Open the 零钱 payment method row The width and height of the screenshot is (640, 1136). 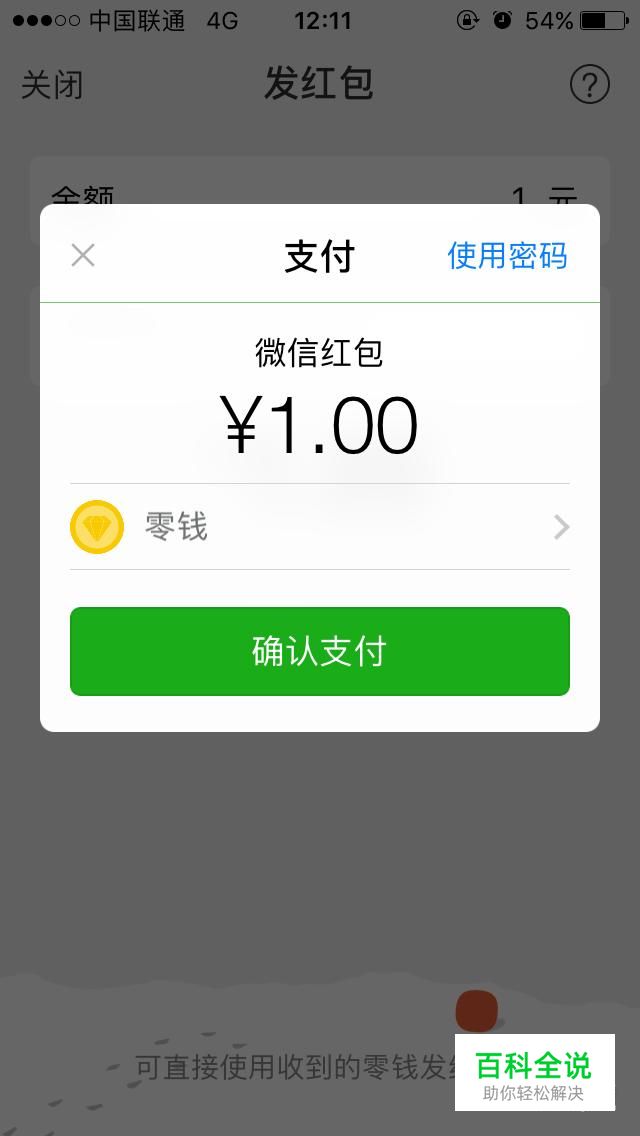[320, 527]
